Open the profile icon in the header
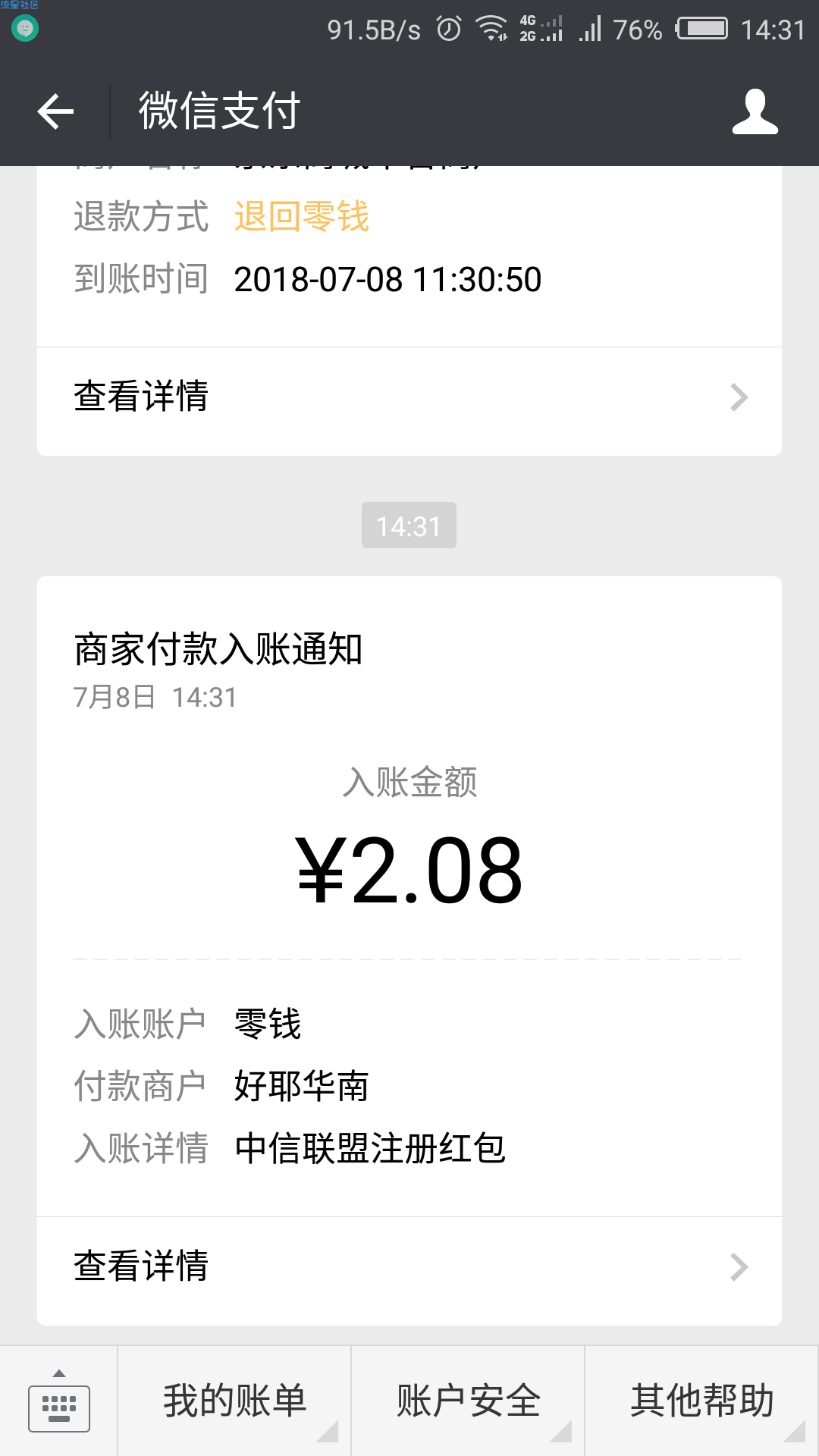This screenshot has height=1456, width=819. [755, 111]
